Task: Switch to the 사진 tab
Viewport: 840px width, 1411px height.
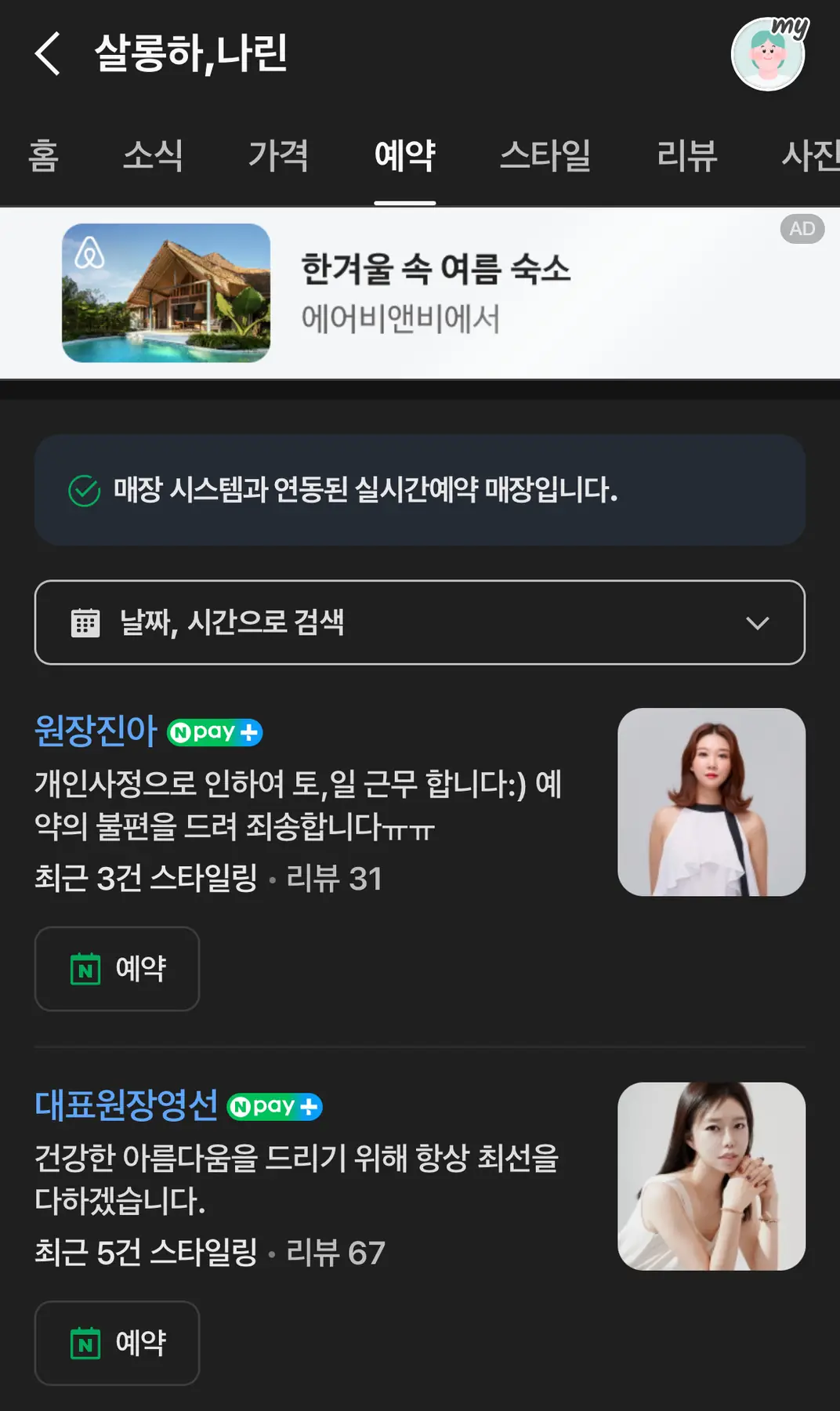Action: click(x=810, y=155)
